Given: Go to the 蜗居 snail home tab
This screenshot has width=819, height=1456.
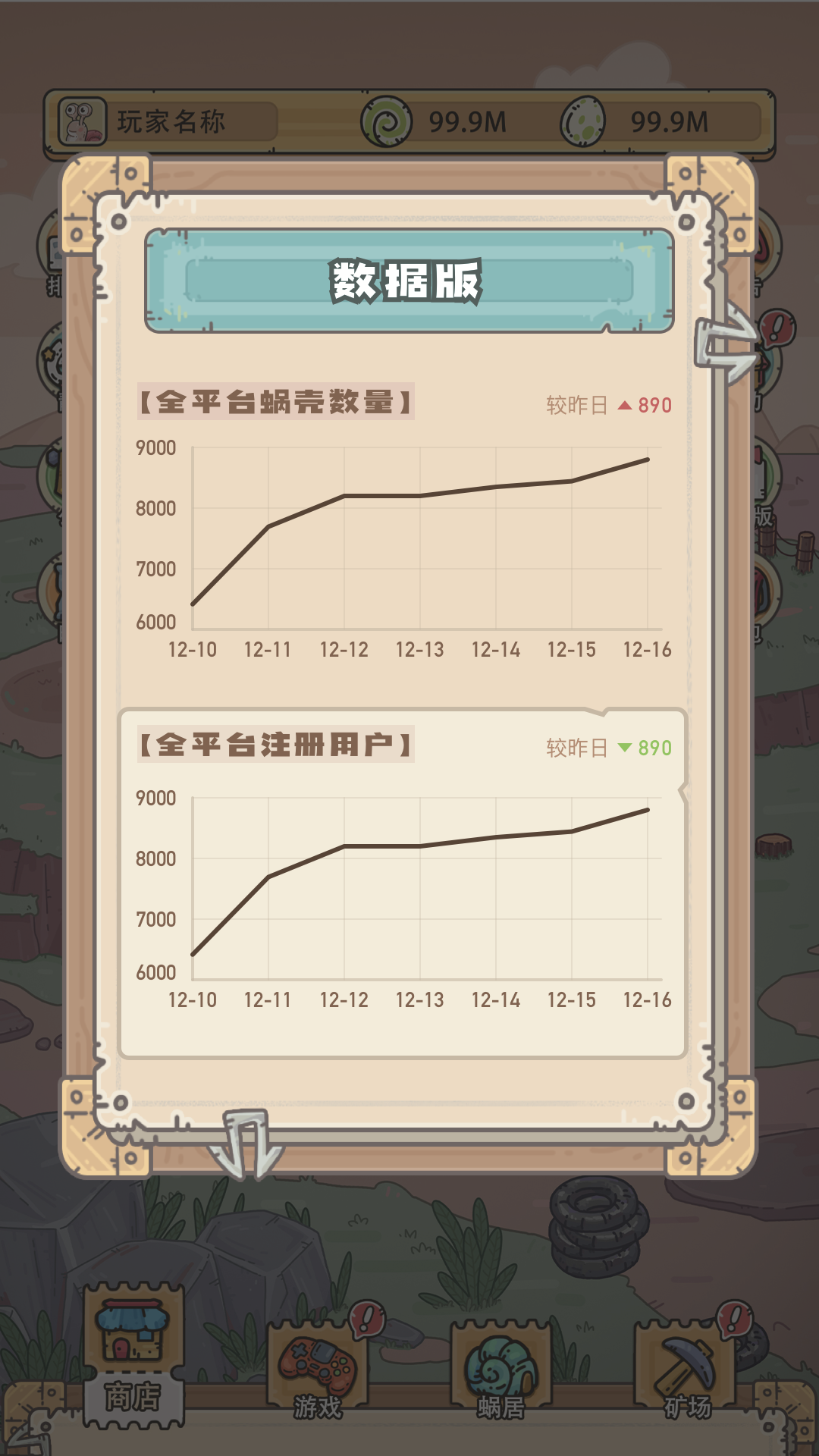Looking at the screenshot, I should tap(500, 1370).
